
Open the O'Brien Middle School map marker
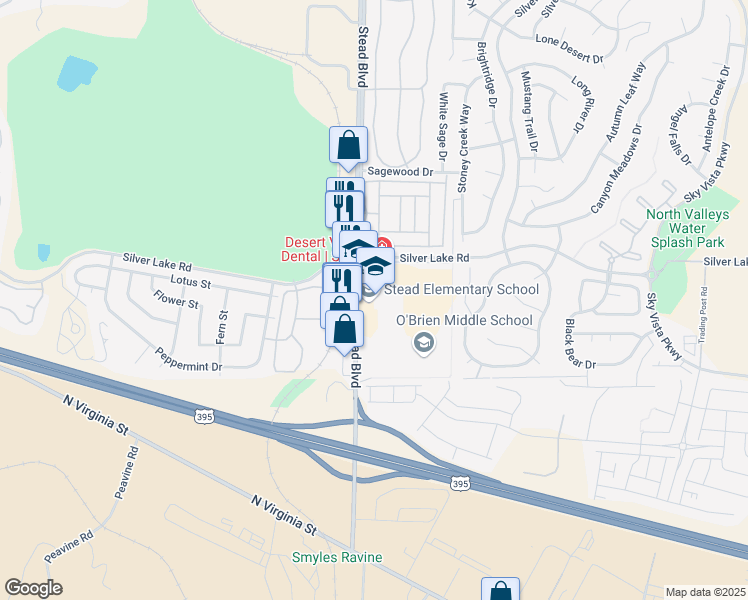[423, 343]
